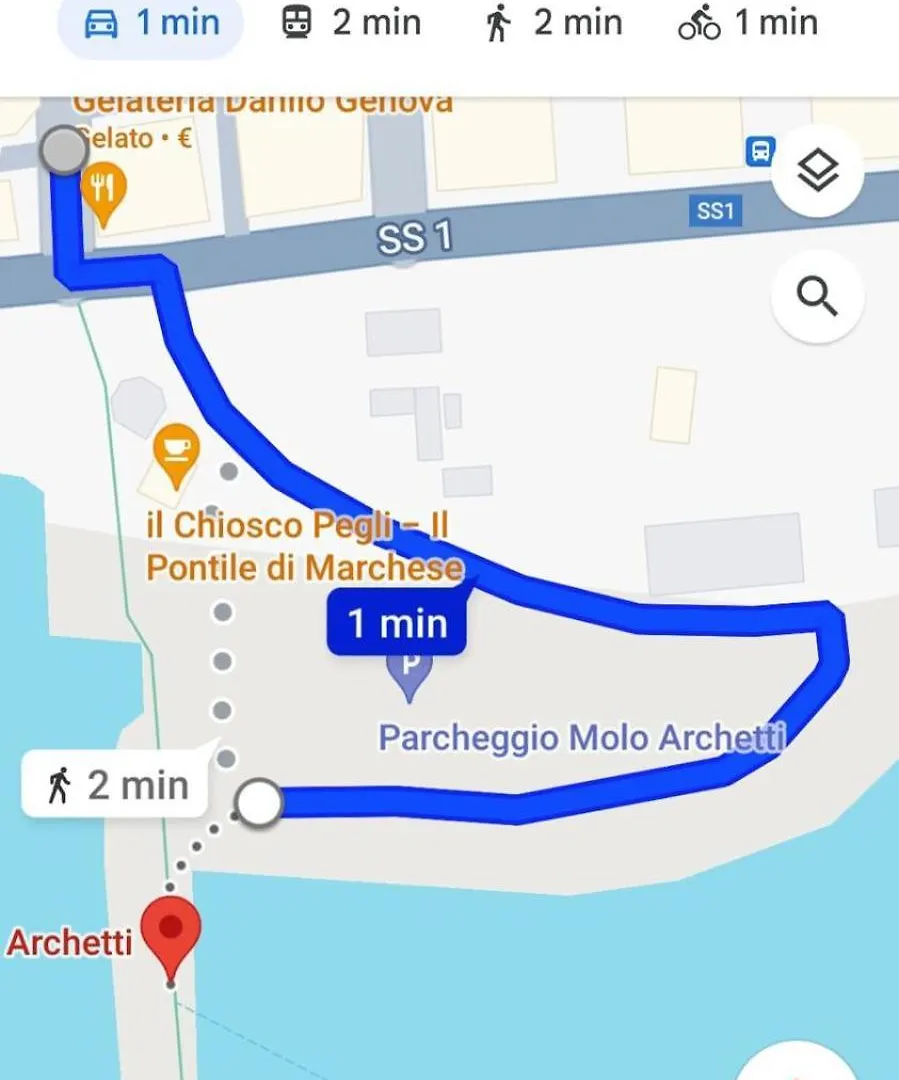Tap the 2 min walking segment label
The width and height of the screenshot is (899, 1080).
118,785
